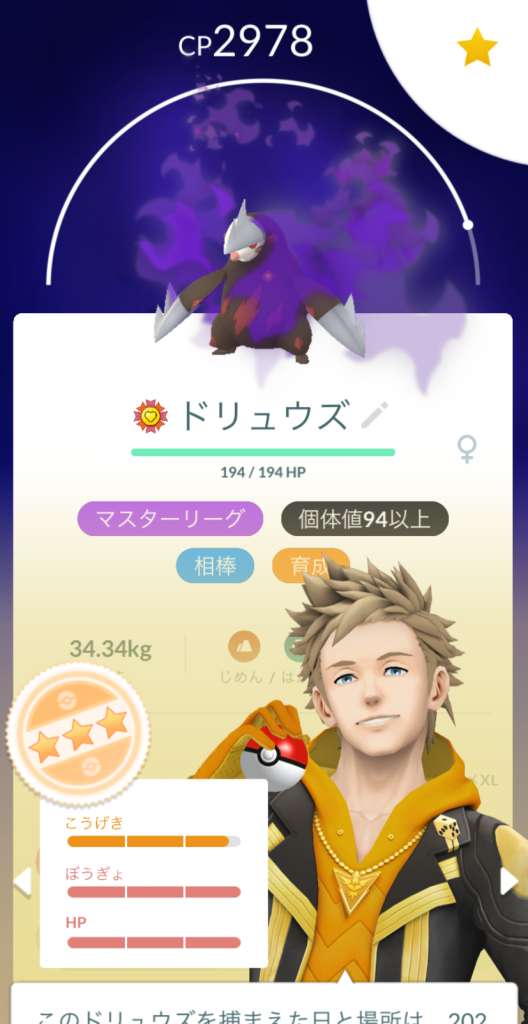Select the 相棒 tag chip
The image size is (528, 1024).
[x=215, y=566]
